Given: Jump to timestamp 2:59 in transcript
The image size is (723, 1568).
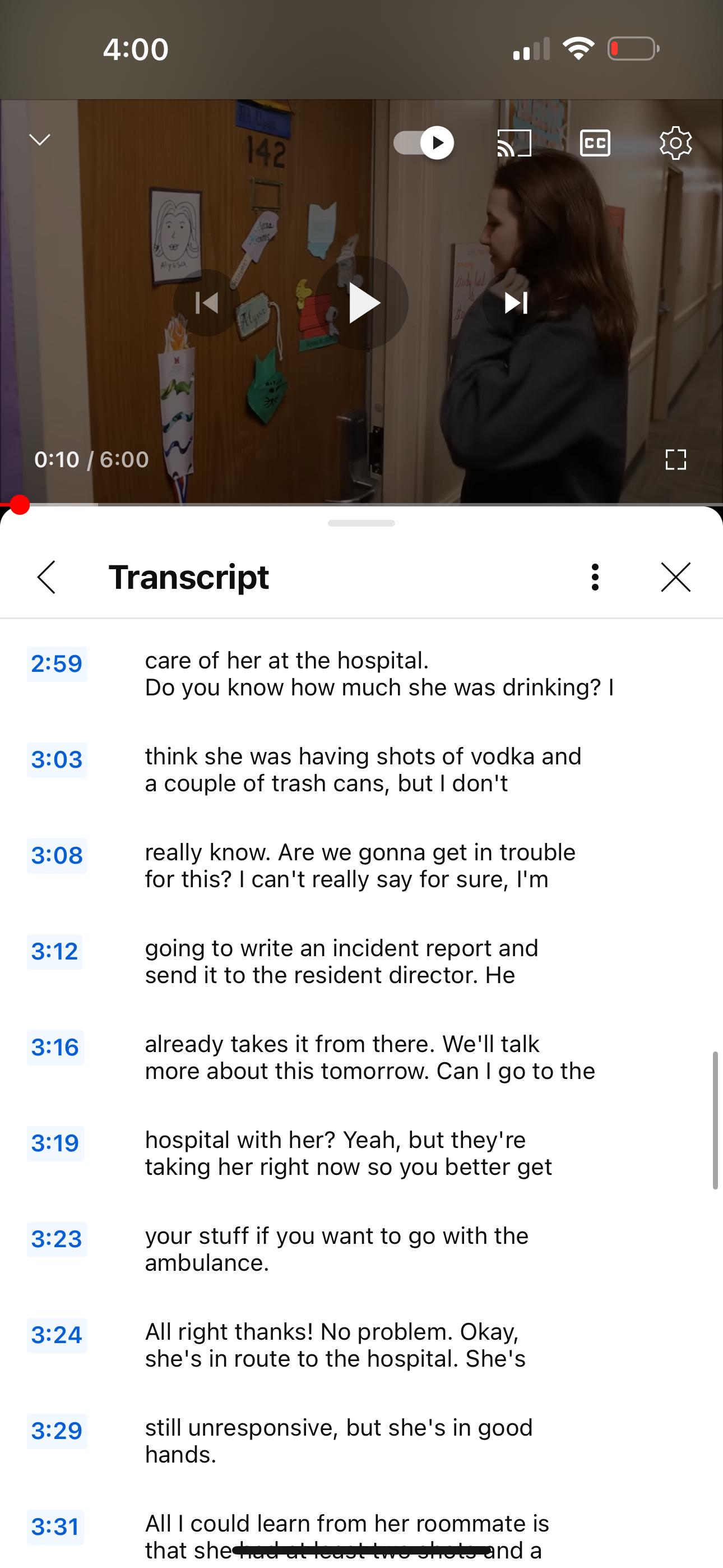Looking at the screenshot, I should pos(57,663).
